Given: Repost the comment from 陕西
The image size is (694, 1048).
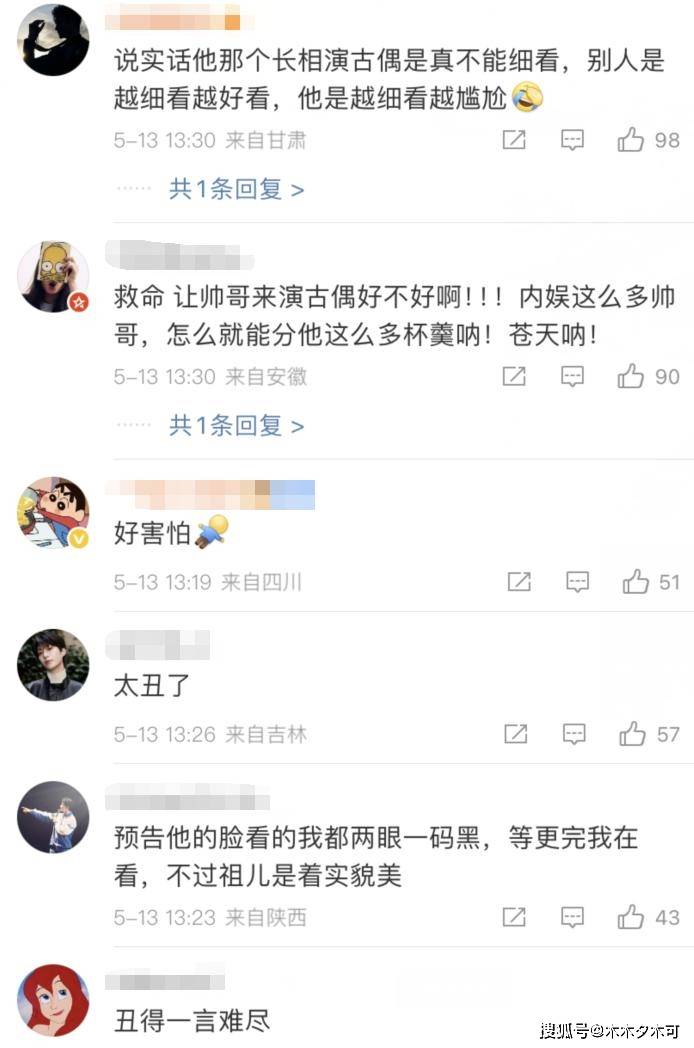Looking at the screenshot, I should click(x=516, y=916).
